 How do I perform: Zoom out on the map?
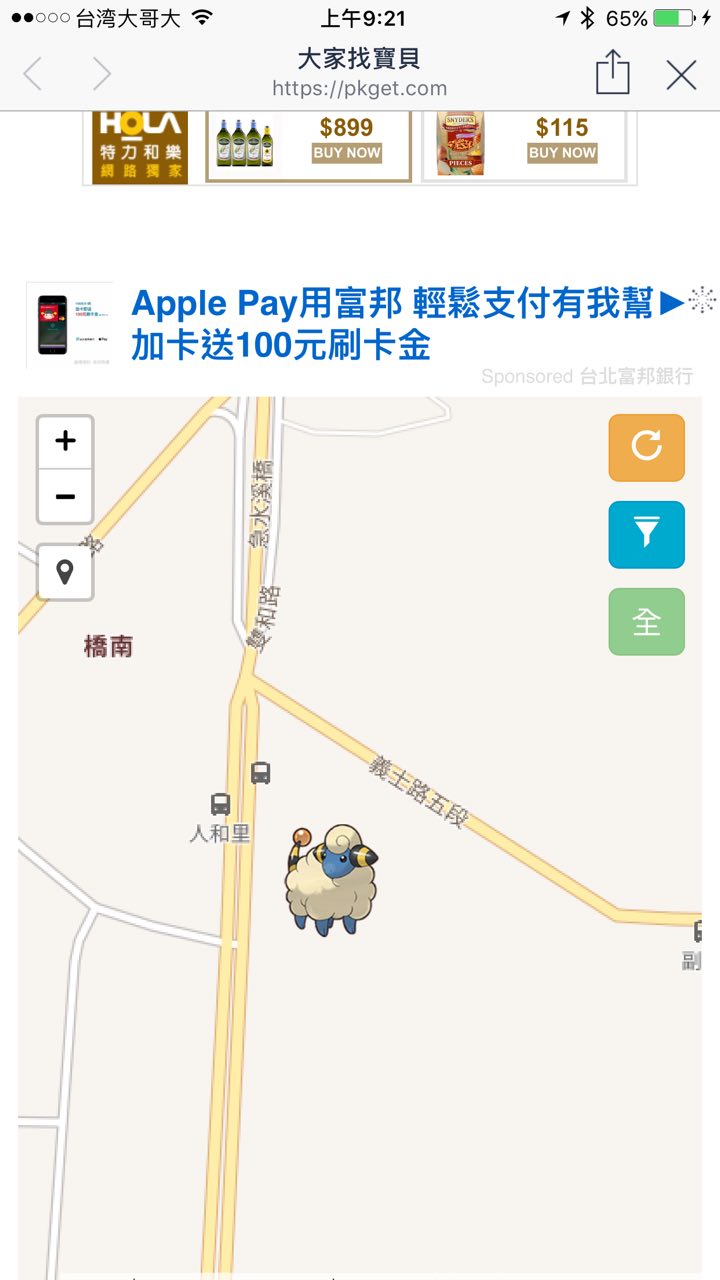pyautogui.click(x=65, y=497)
